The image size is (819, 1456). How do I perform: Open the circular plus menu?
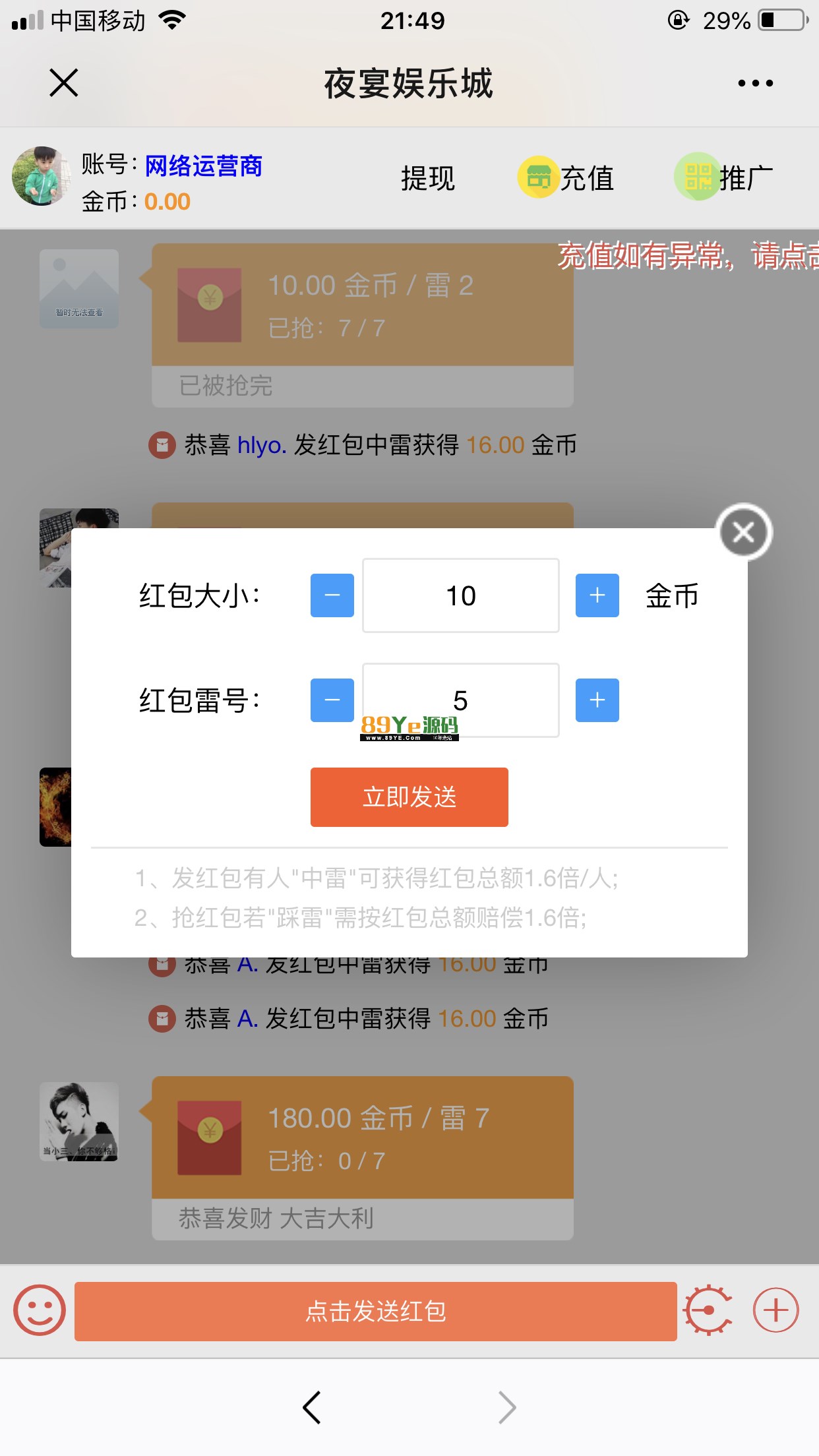pos(775,1310)
